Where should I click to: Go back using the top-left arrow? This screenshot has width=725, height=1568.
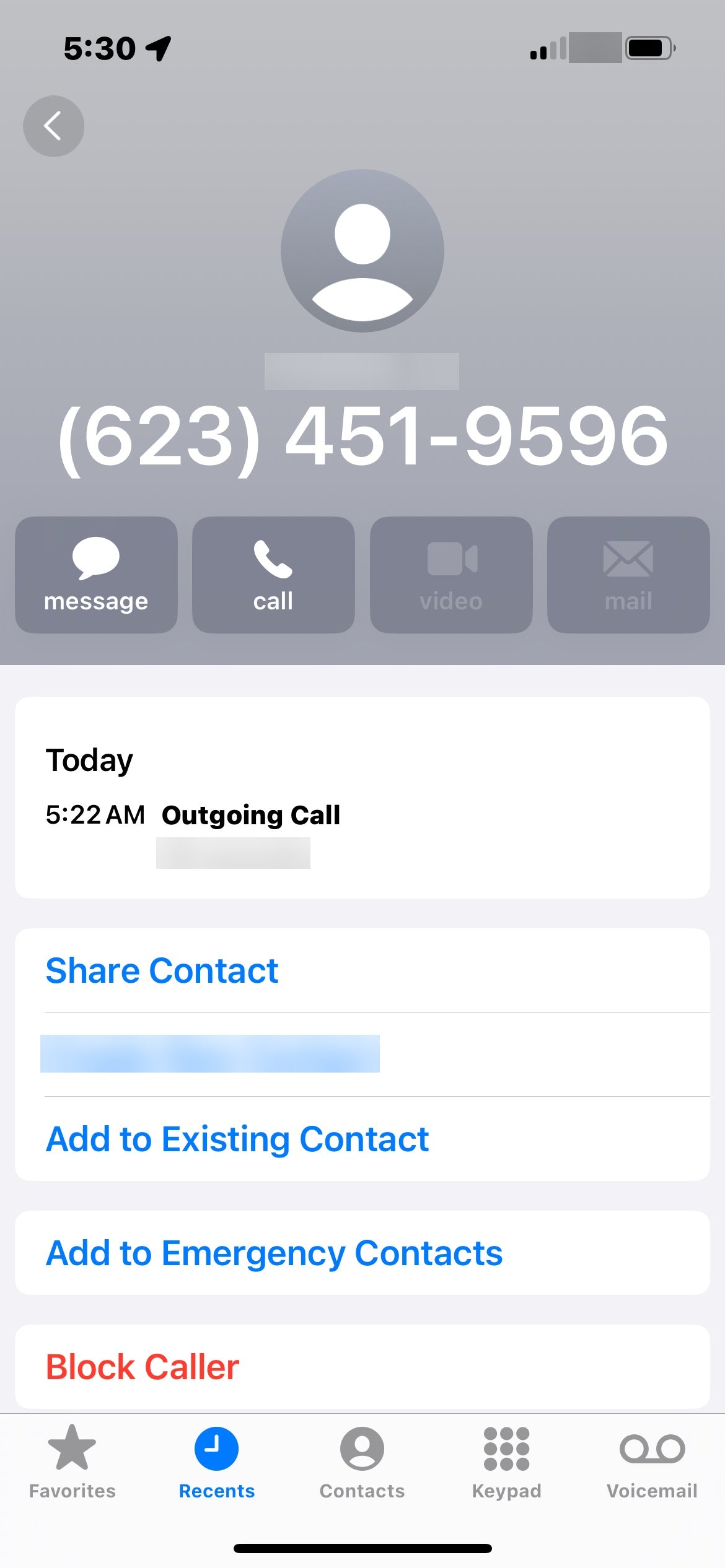[53, 126]
